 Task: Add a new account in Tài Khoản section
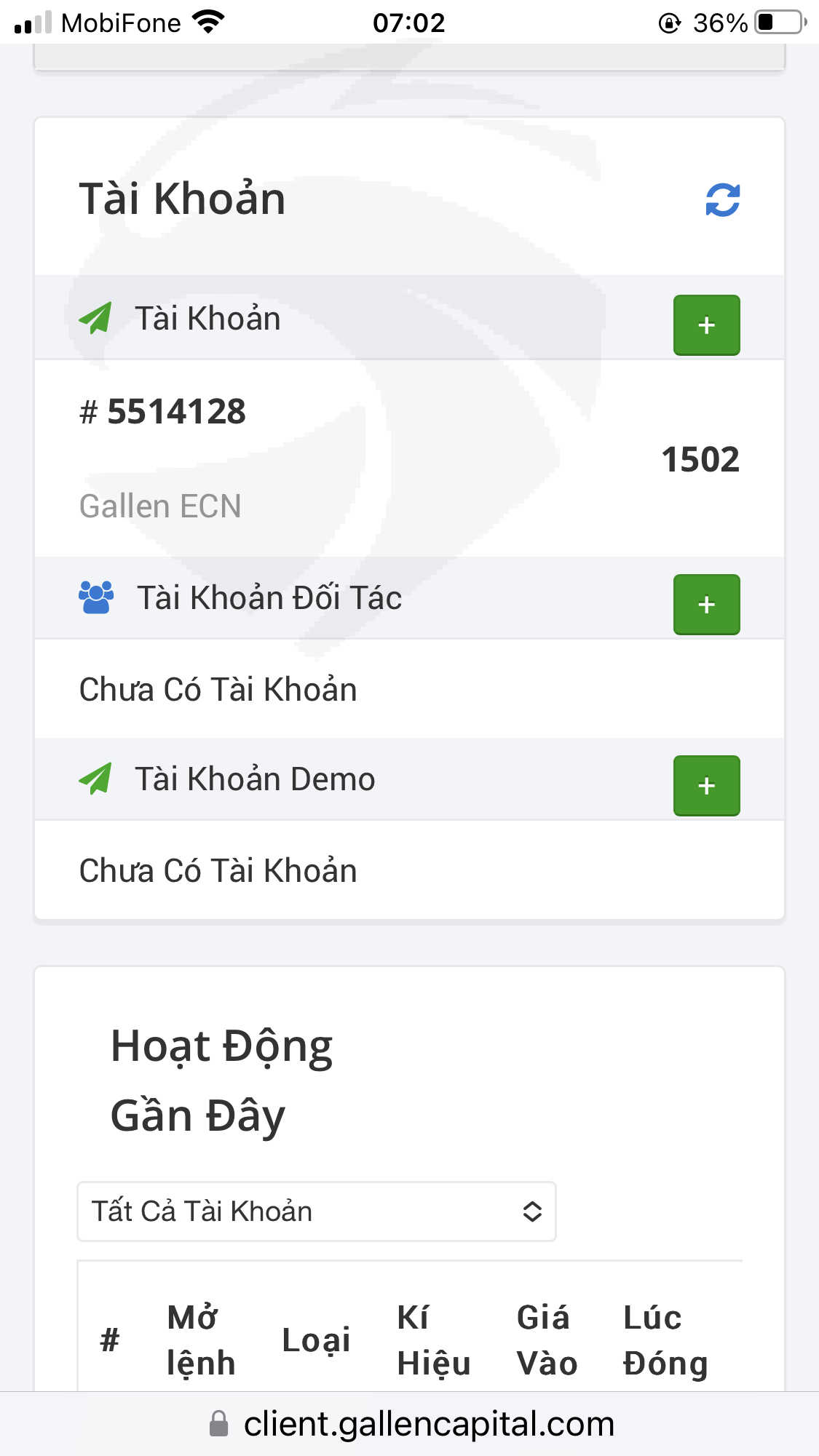click(x=706, y=325)
